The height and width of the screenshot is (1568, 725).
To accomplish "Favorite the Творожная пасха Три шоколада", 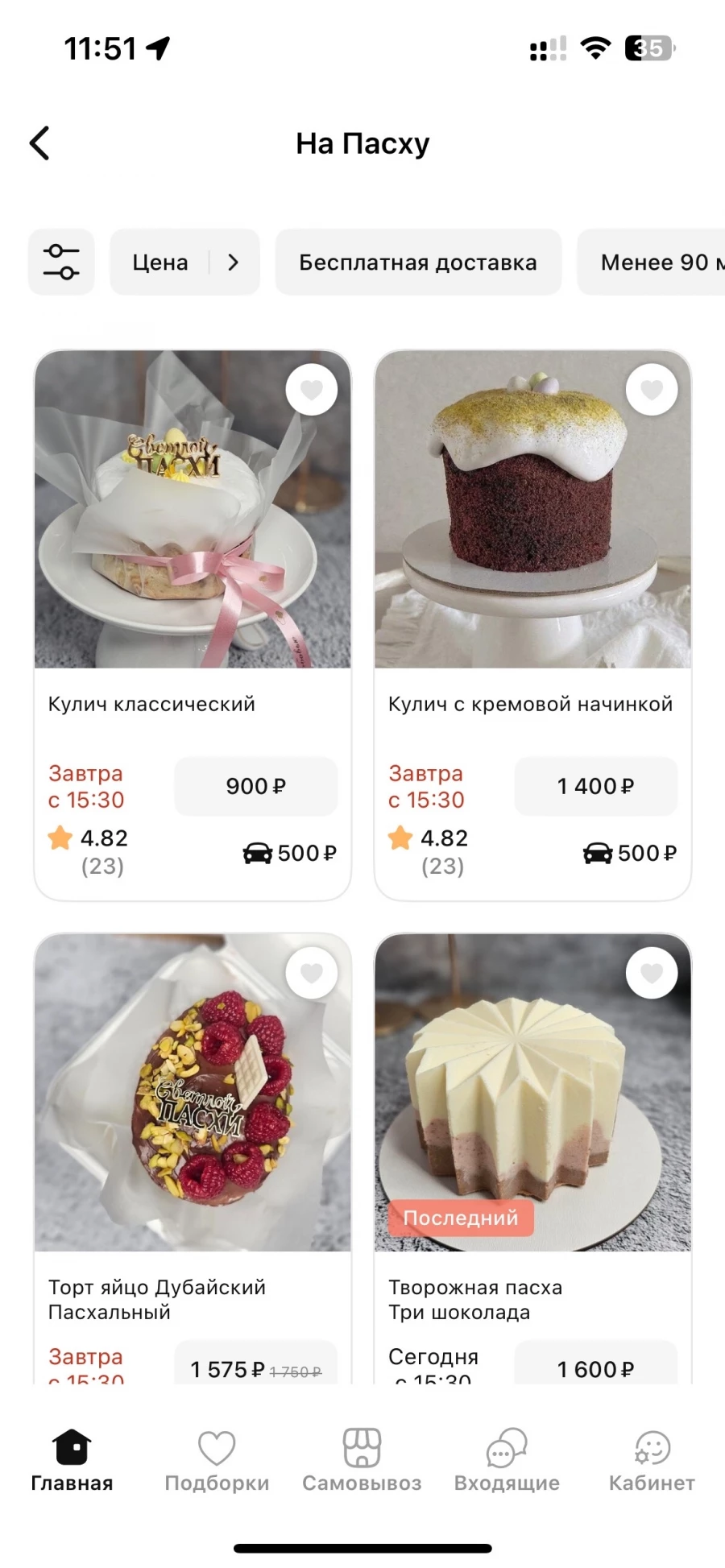I will tap(652, 973).
